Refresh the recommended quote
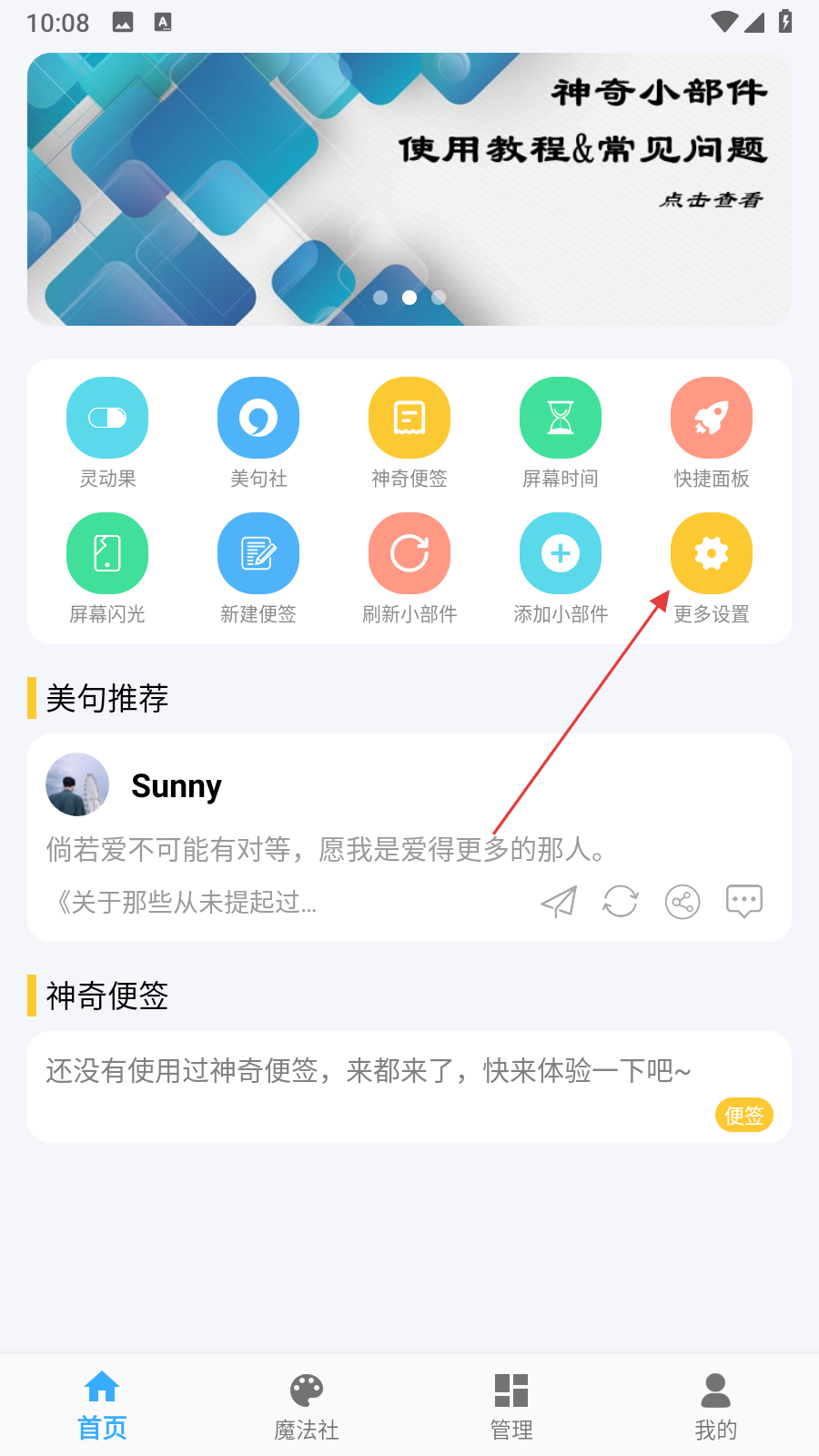 tap(621, 902)
